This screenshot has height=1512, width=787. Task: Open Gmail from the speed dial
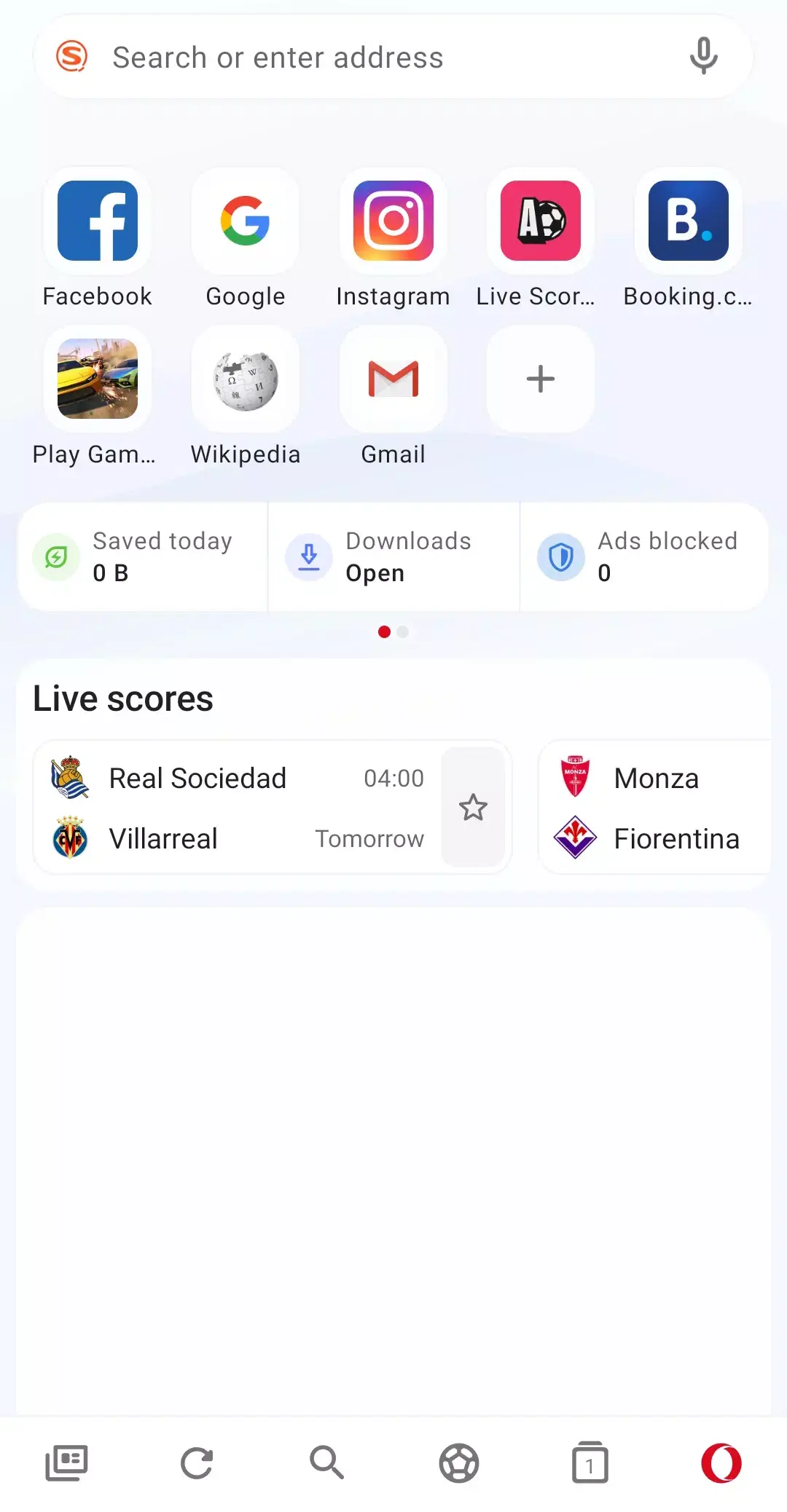[393, 379]
